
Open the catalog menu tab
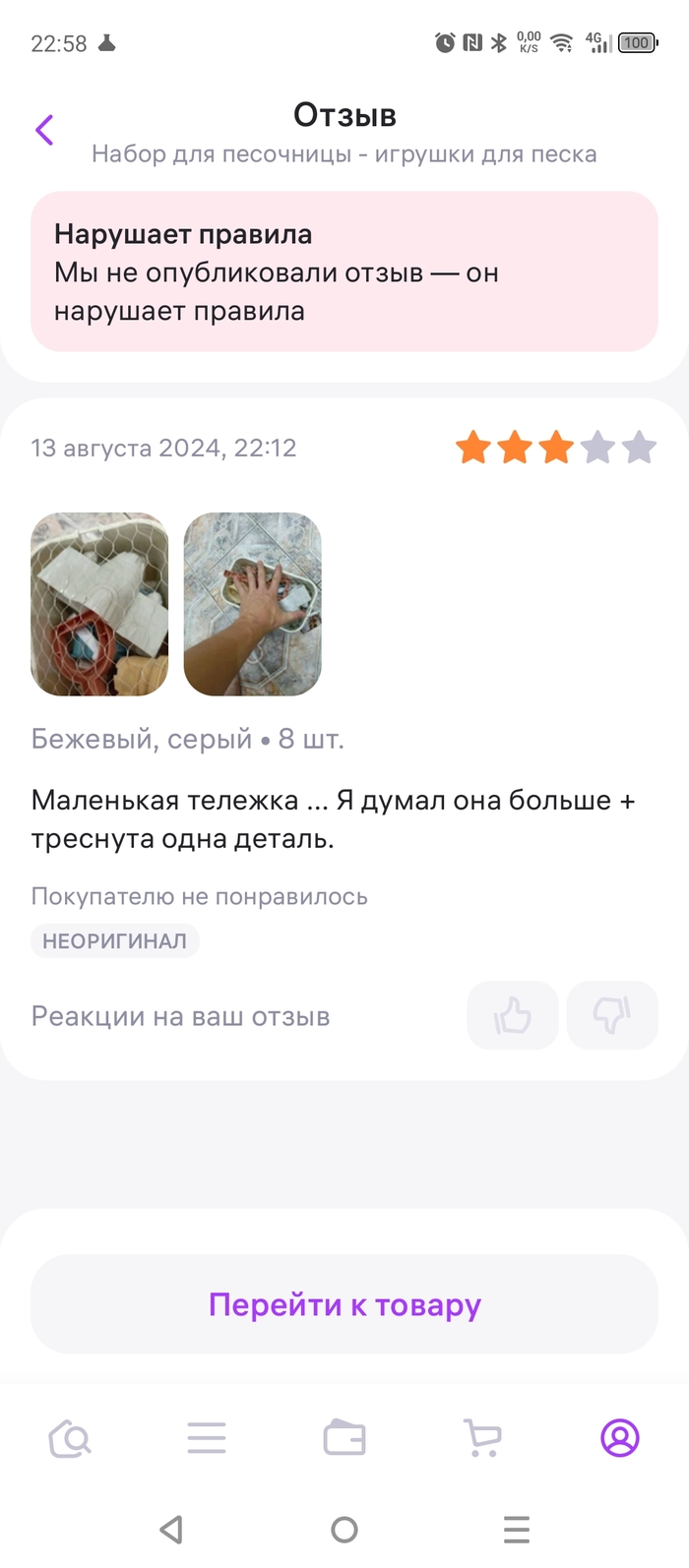click(x=207, y=1439)
